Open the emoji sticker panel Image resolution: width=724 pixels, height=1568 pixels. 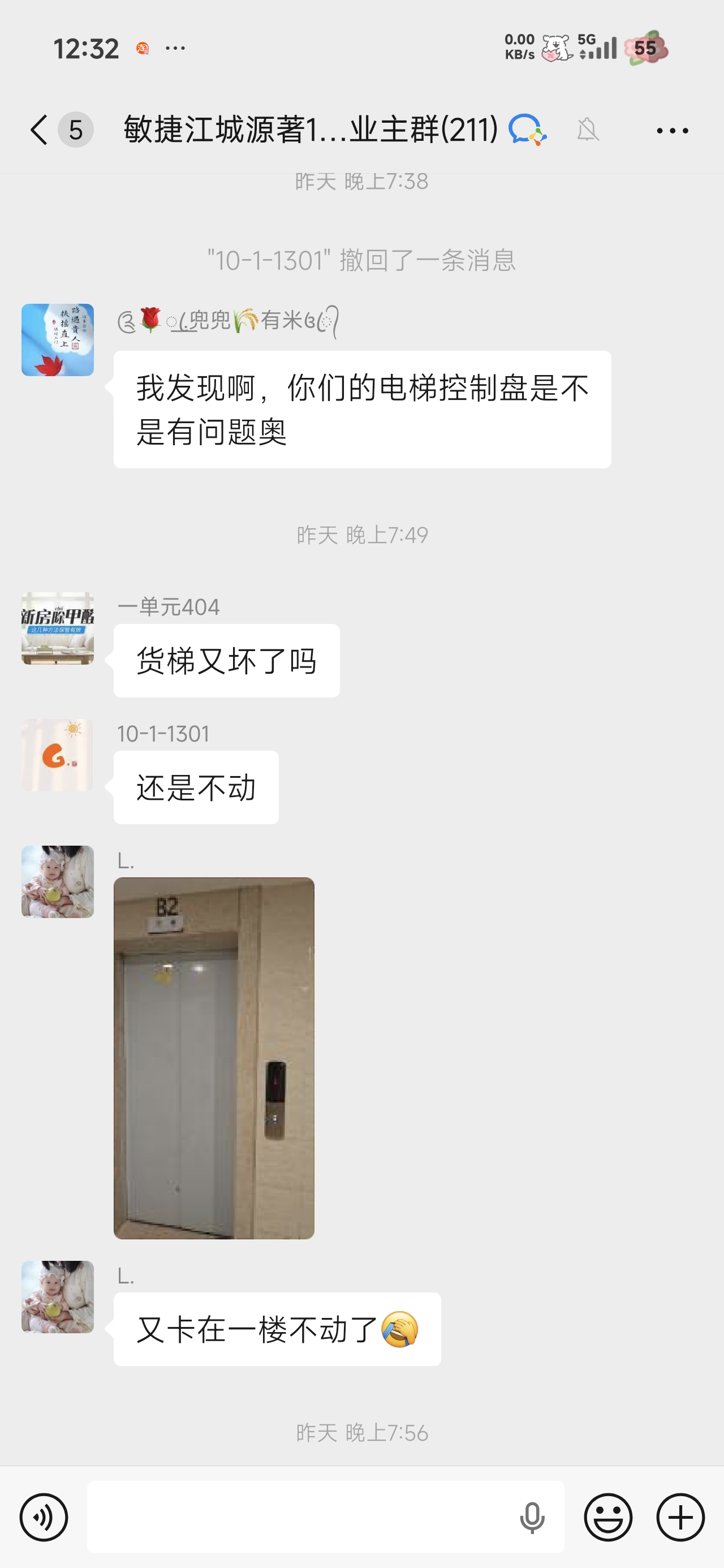[607, 1517]
